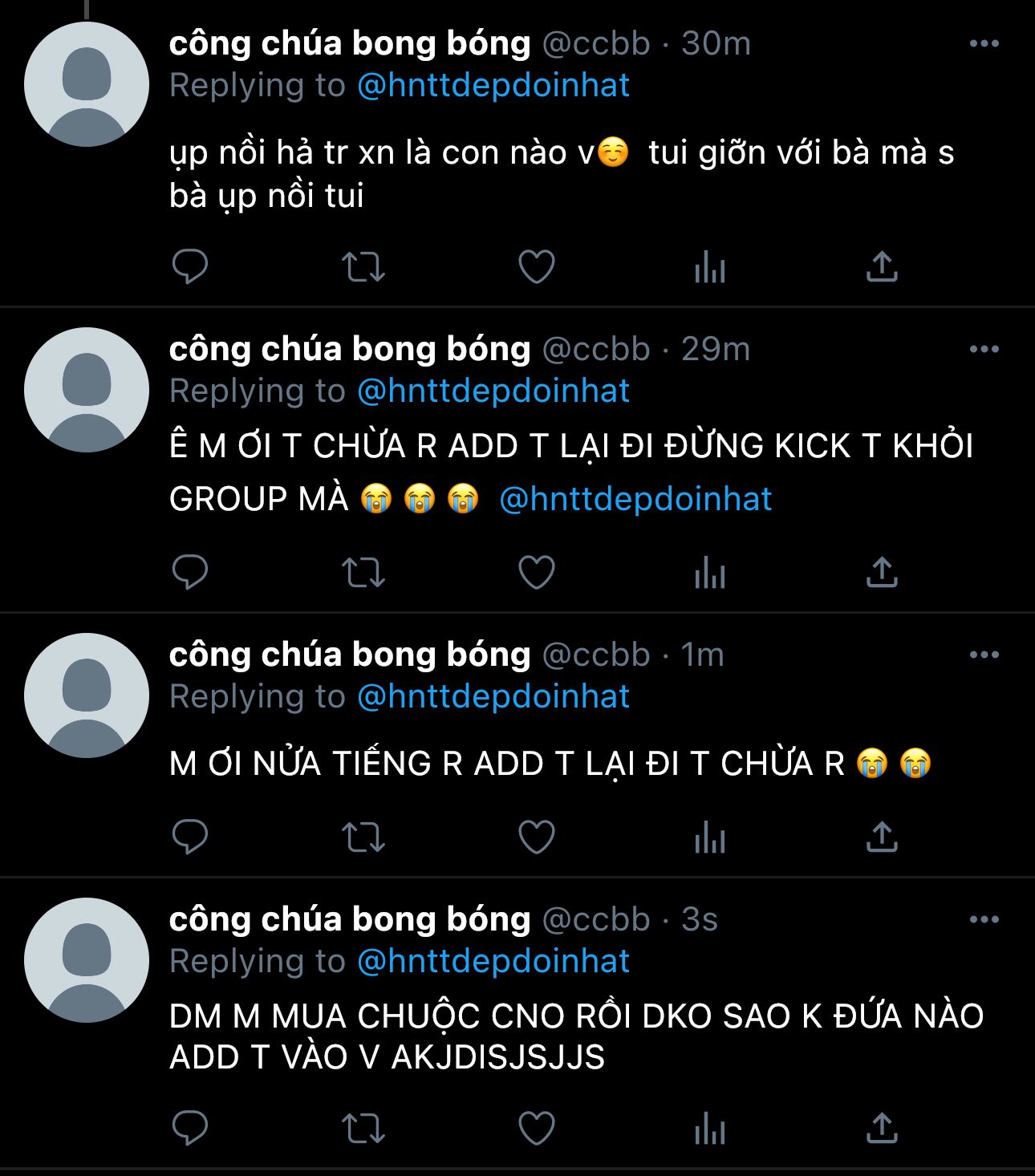This screenshot has height=1176, width=1035.
Task: Open overflow menu on the 3s tweet
Action: [x=984, y=919]
